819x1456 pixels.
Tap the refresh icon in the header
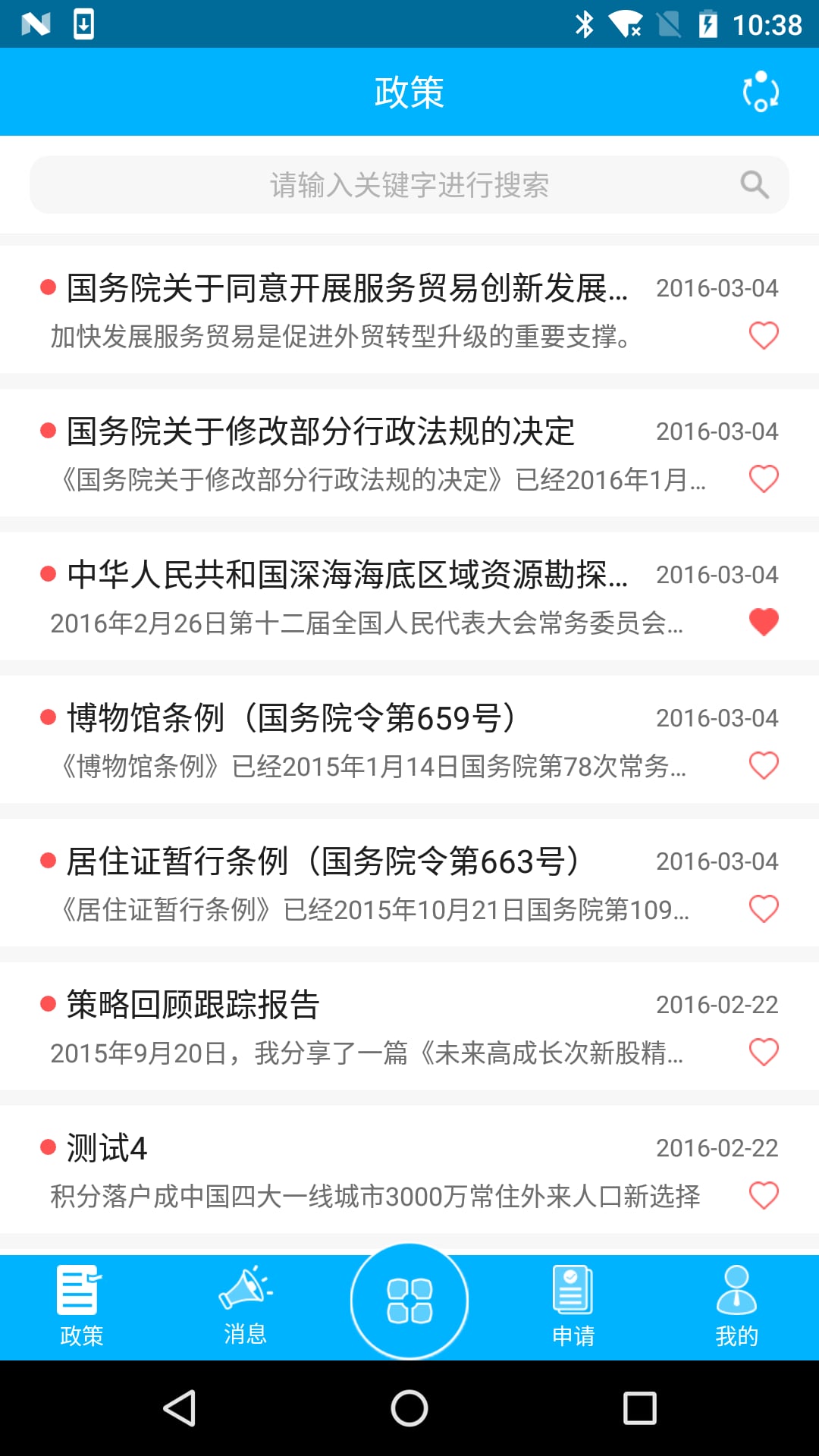pyautogui.click(x=761, y=92)
